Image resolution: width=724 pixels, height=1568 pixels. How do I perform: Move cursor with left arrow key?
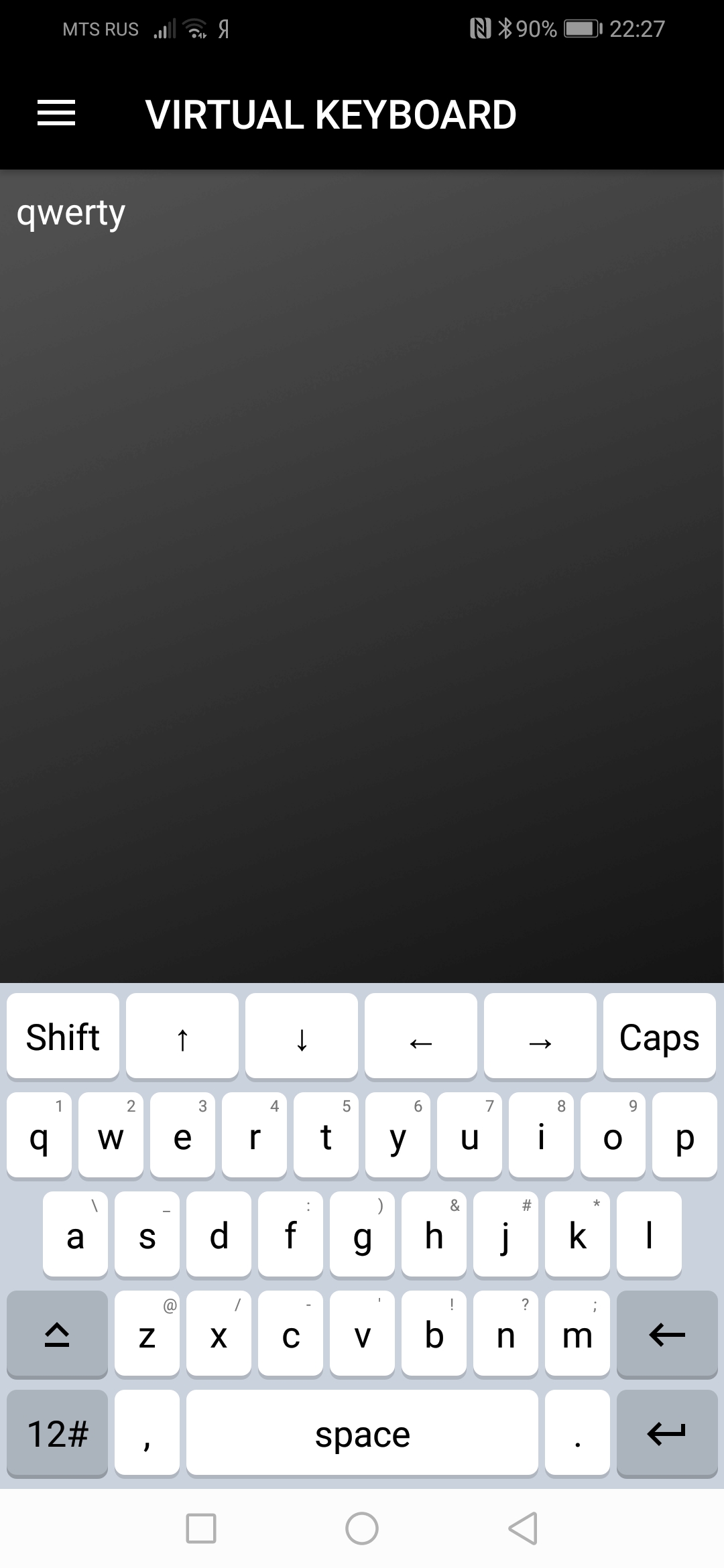(x=421, y=1036)
